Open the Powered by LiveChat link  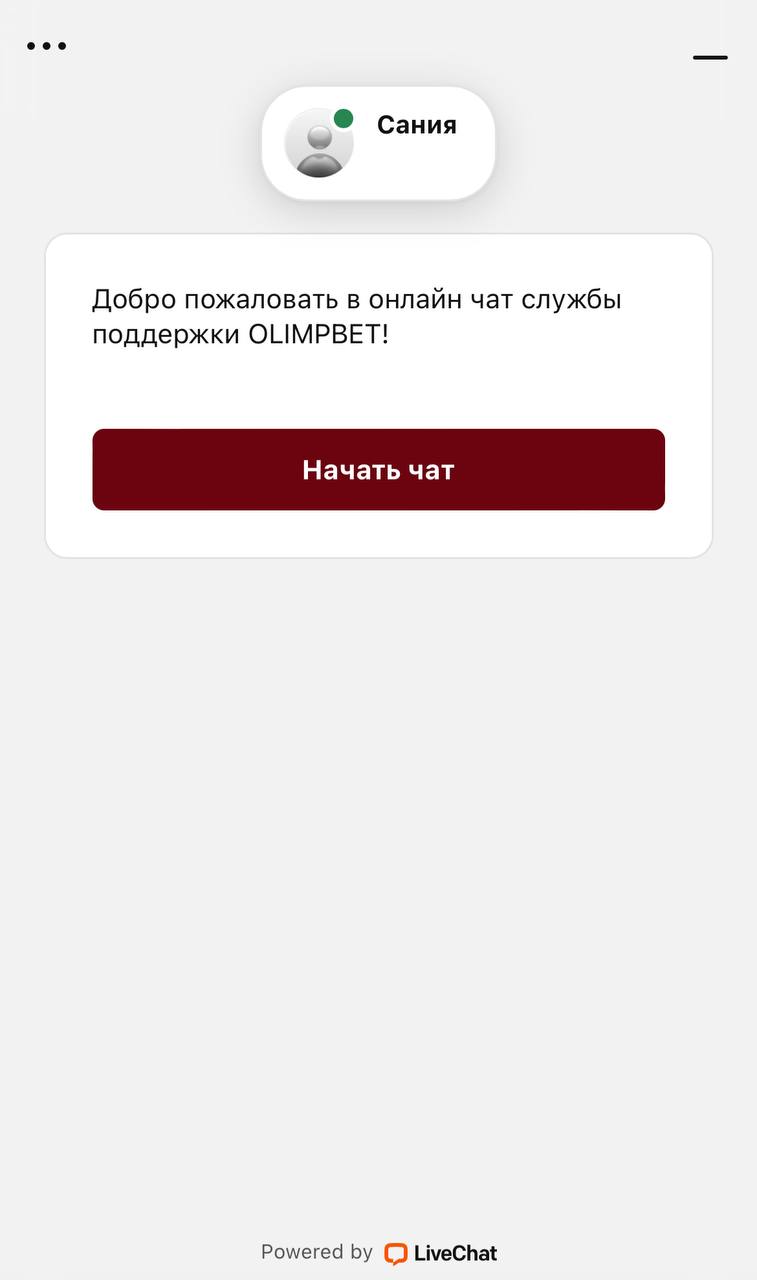(379, 1252)
